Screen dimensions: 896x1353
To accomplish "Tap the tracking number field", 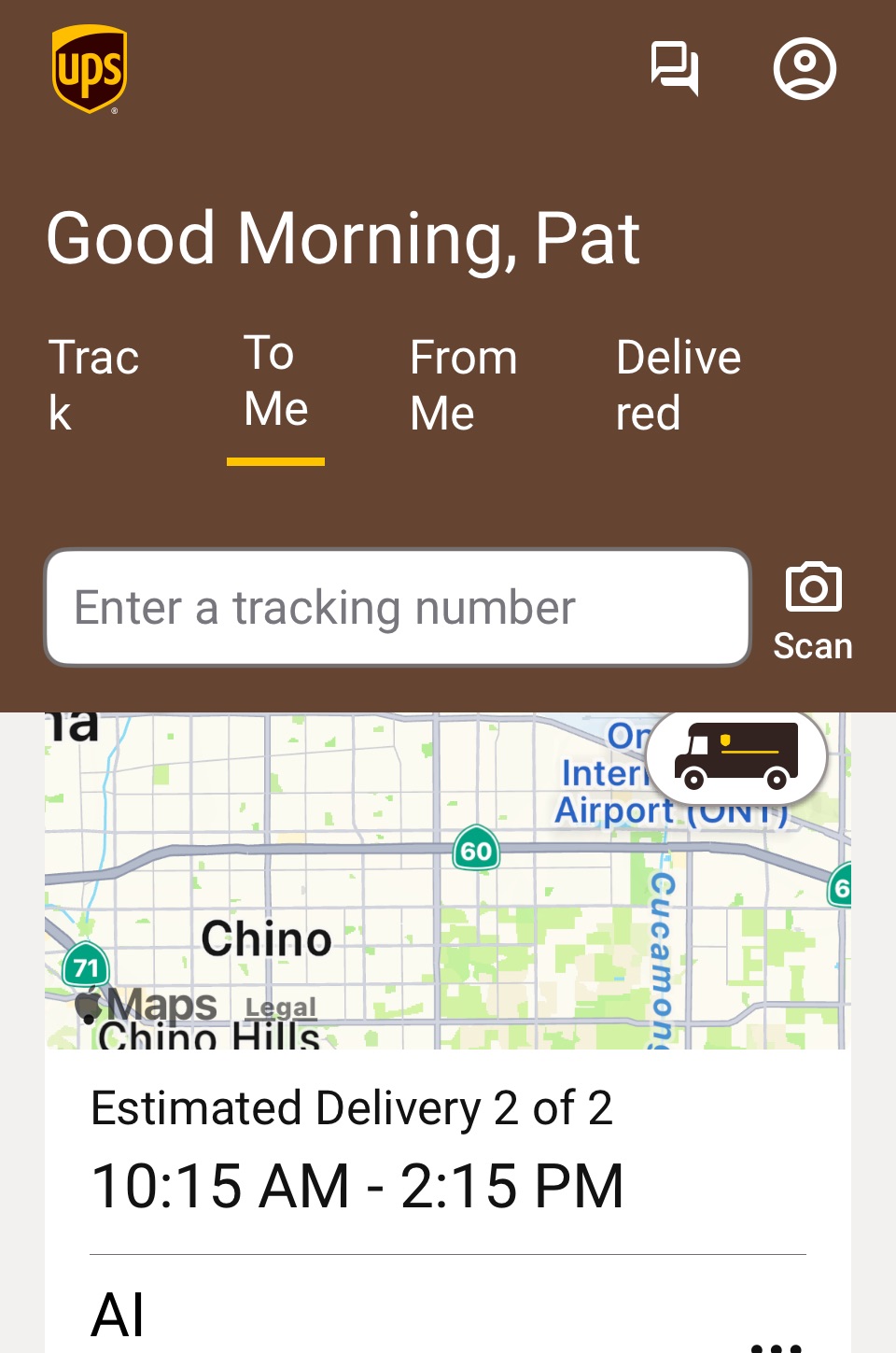I will click(398, 608).
